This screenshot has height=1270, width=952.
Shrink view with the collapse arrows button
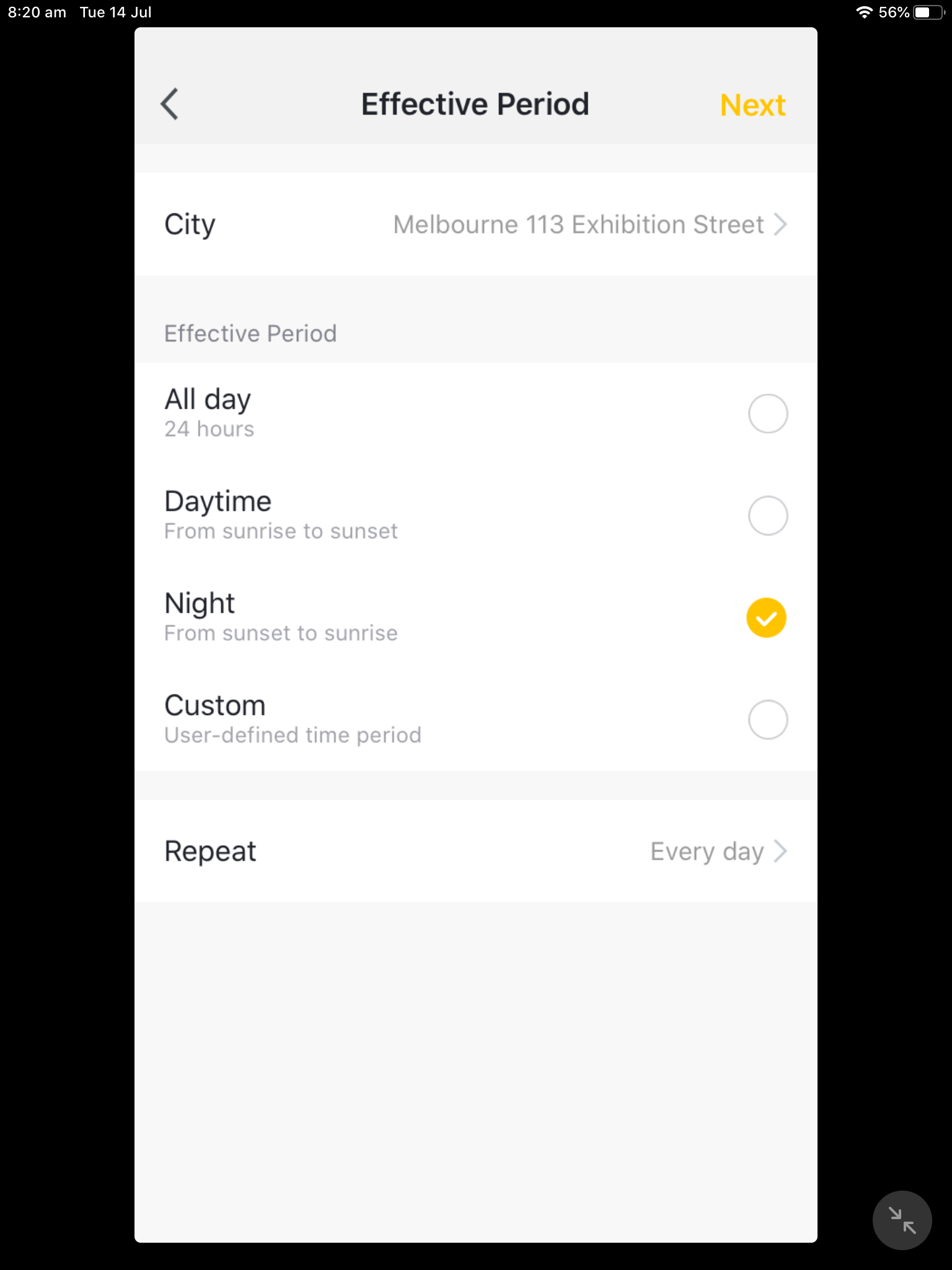902,1220
